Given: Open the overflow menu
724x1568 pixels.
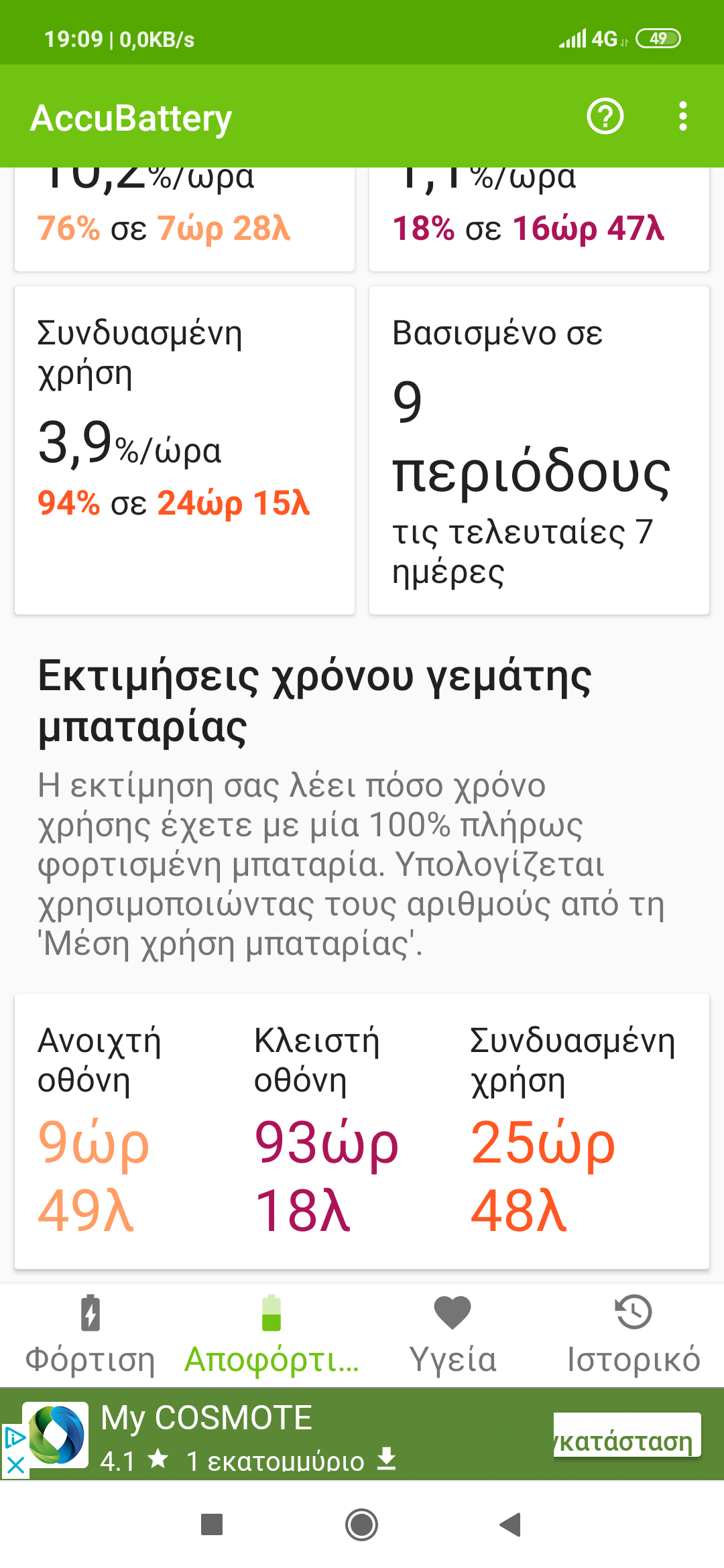Looking at the screenshot, I should pos(682,117).
